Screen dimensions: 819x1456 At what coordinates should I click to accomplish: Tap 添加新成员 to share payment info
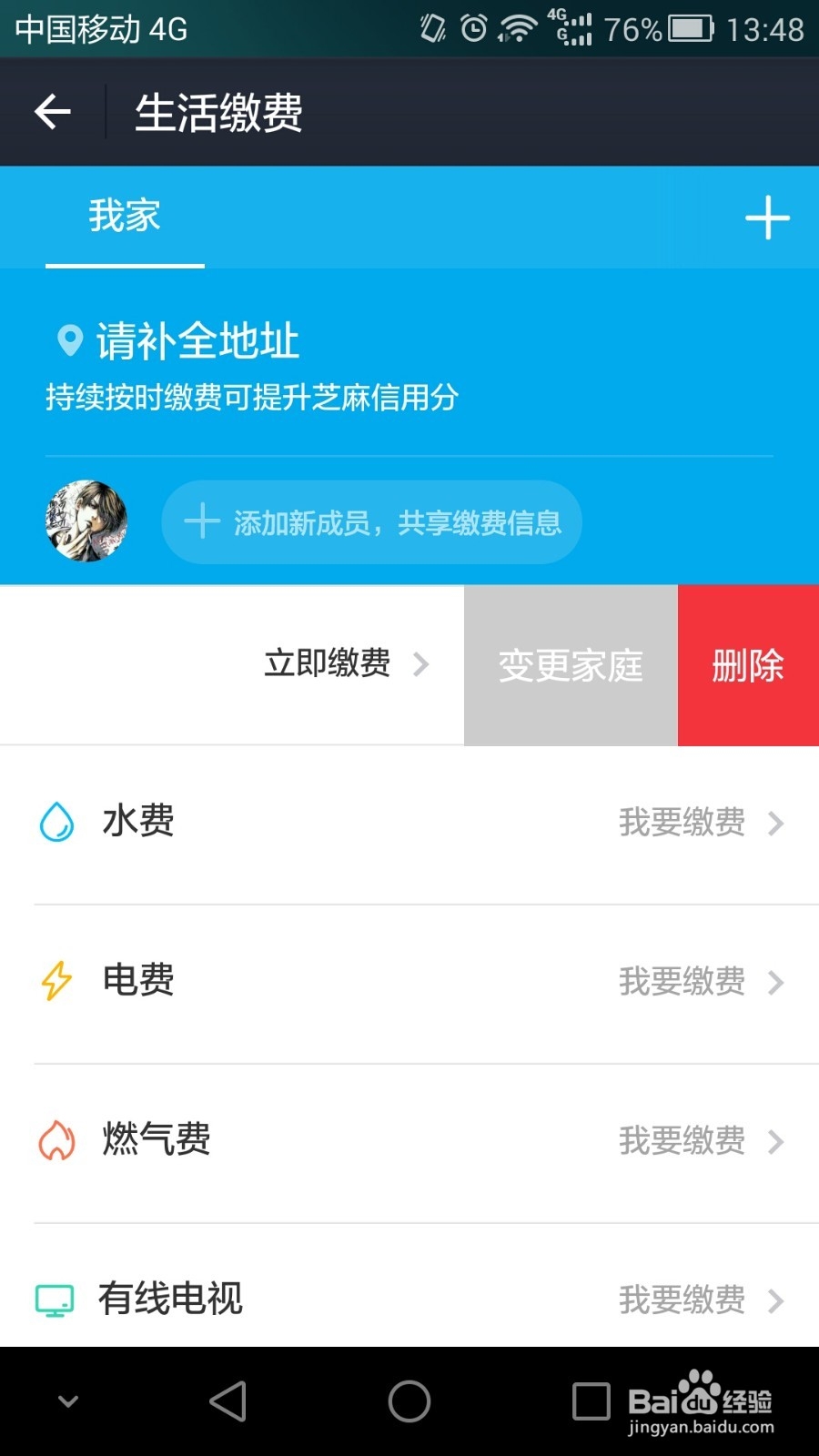point(371,521)
